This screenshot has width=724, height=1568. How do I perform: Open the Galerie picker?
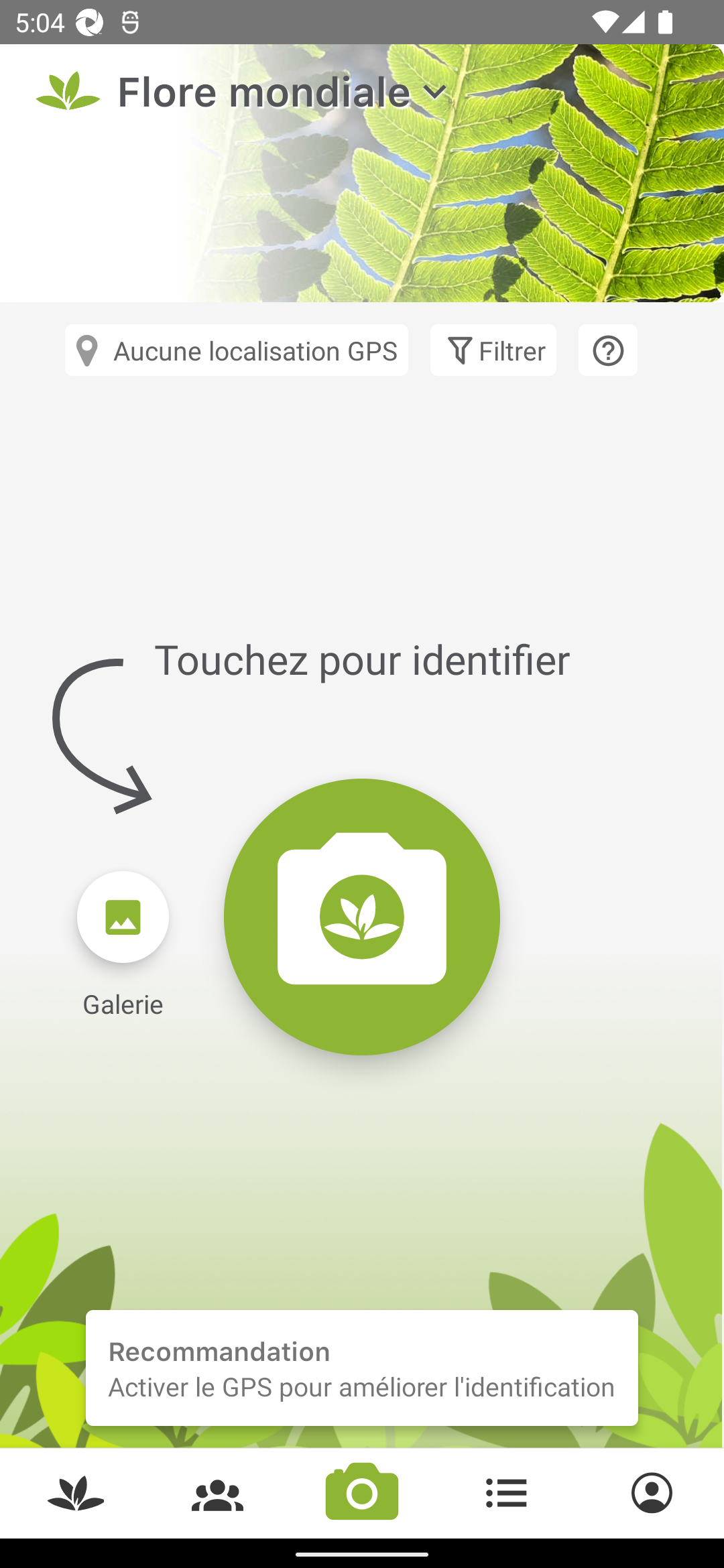(x=123, y=917)
